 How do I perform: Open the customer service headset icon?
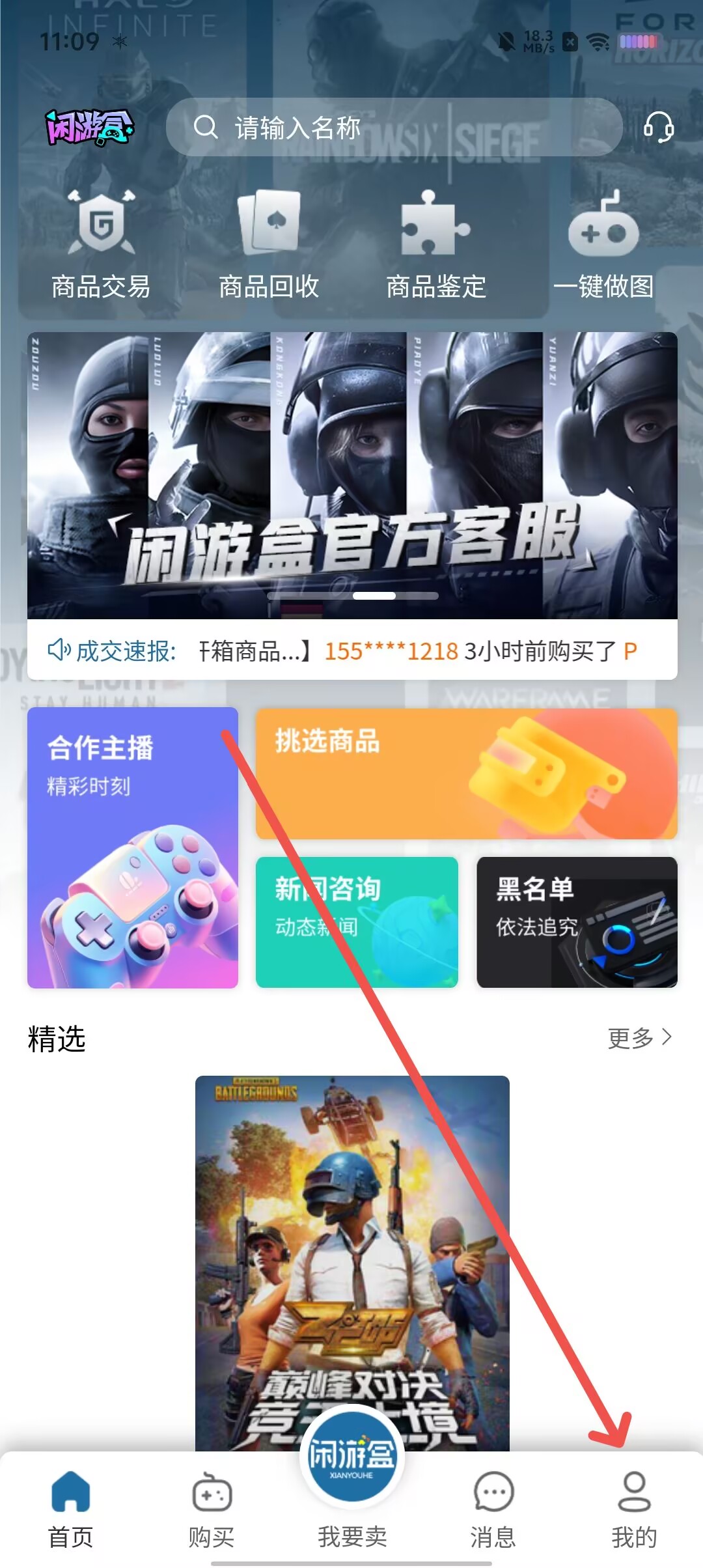pos(658,126)
